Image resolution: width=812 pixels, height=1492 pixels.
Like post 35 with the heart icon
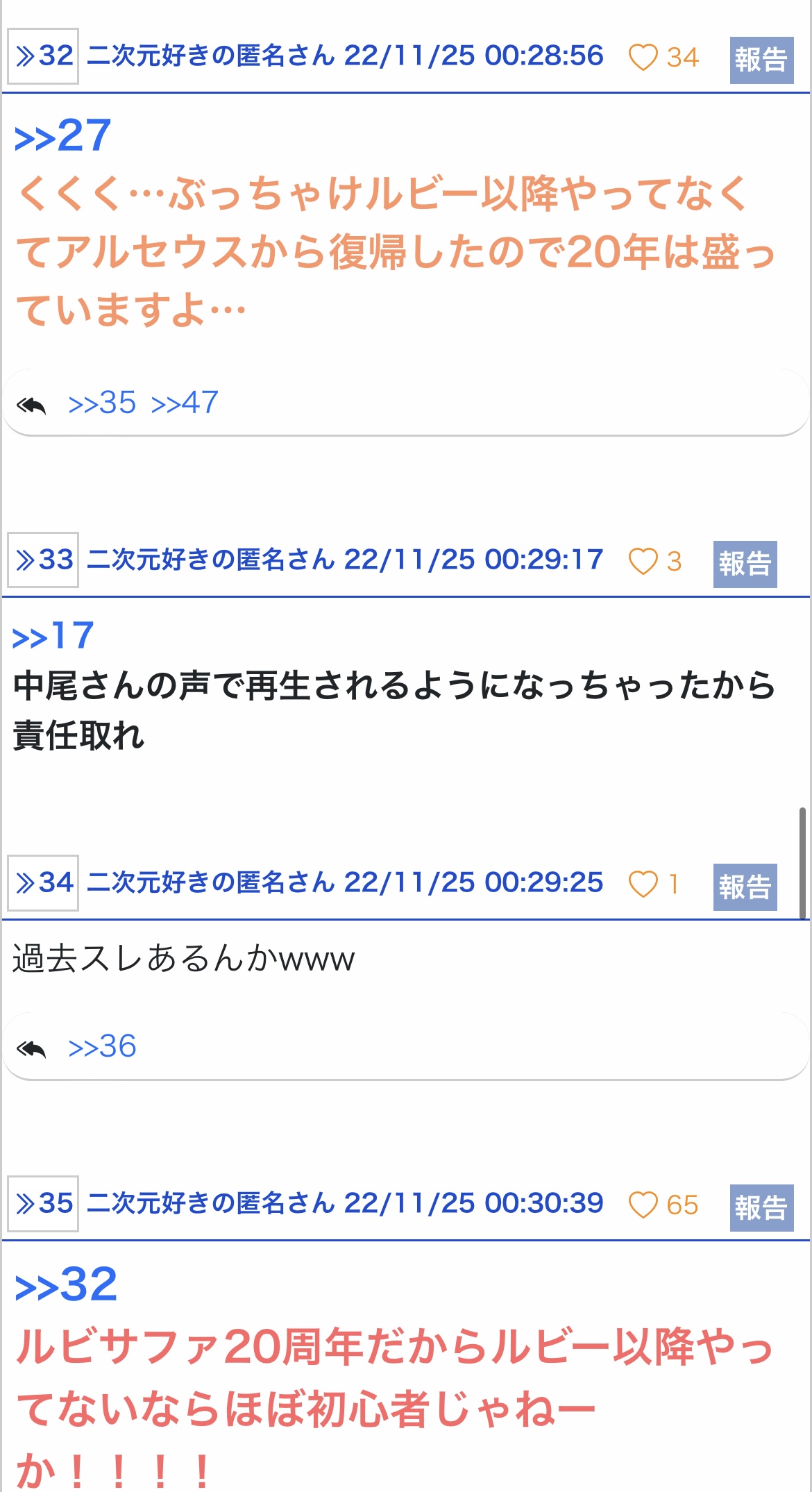coord(643,1205)
